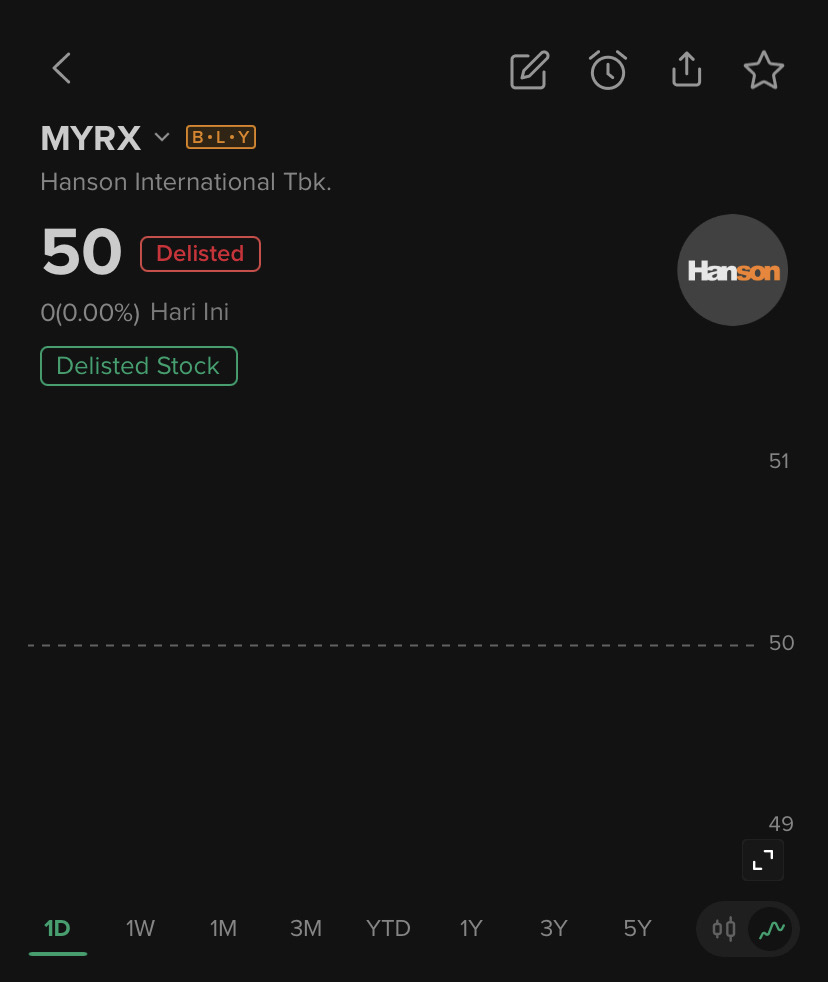Go back to the previous screen
Image resolution: width=828 pixels, height=982 pixels.
pyautogui.click(x=62, y=69)
